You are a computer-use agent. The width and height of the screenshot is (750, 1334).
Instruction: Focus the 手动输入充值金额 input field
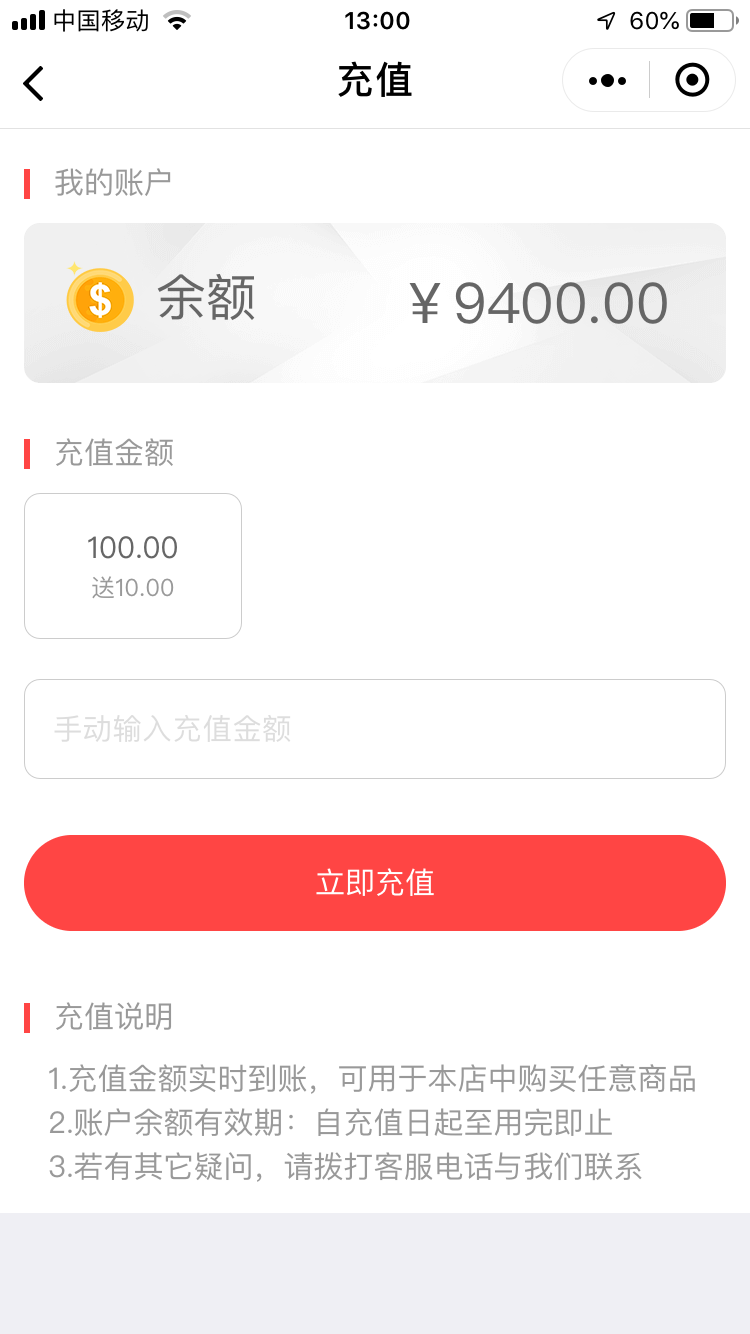pos(375,728)
